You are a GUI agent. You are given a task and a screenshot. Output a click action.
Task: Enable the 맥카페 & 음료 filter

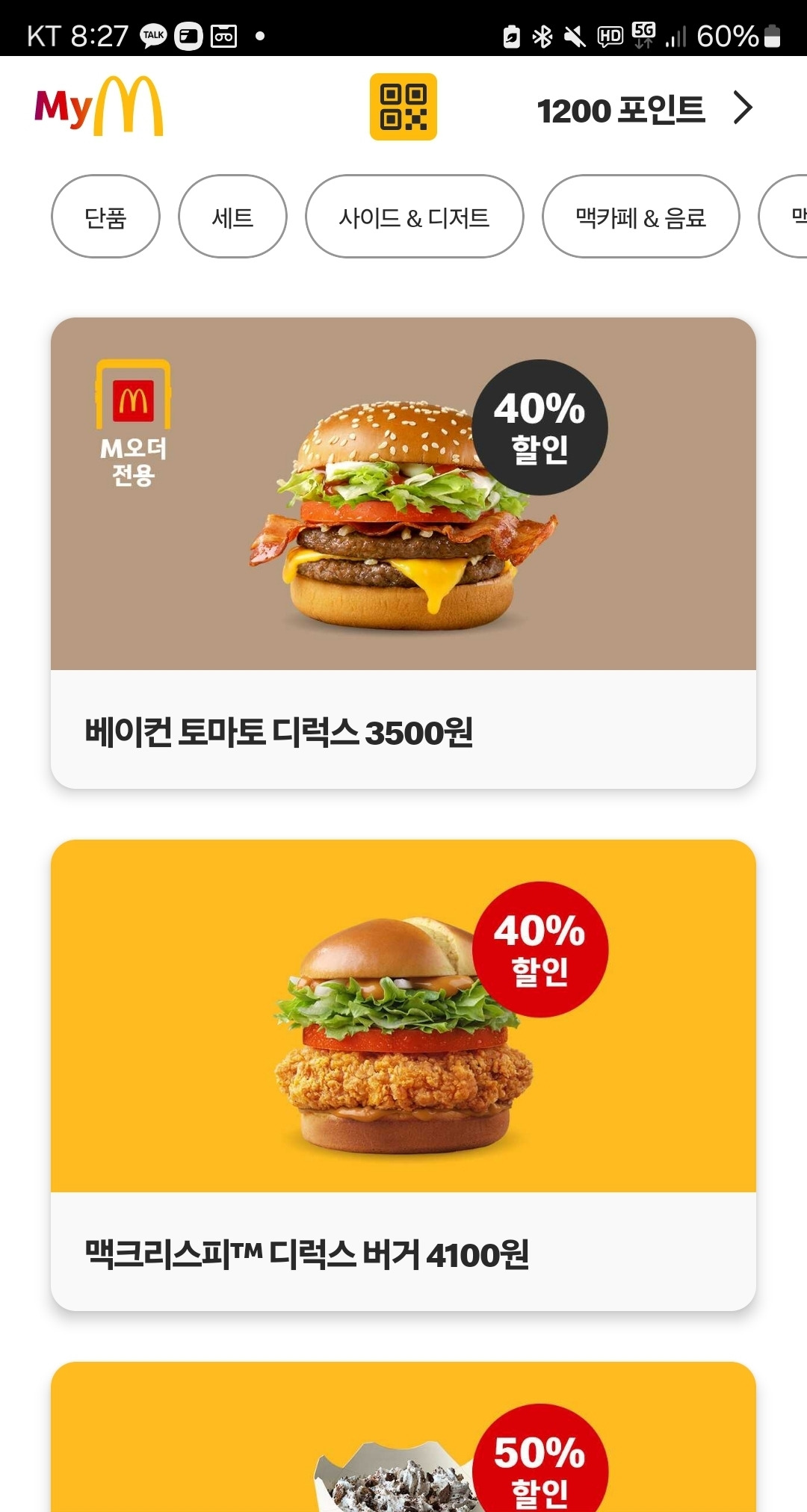pos(640,217)
